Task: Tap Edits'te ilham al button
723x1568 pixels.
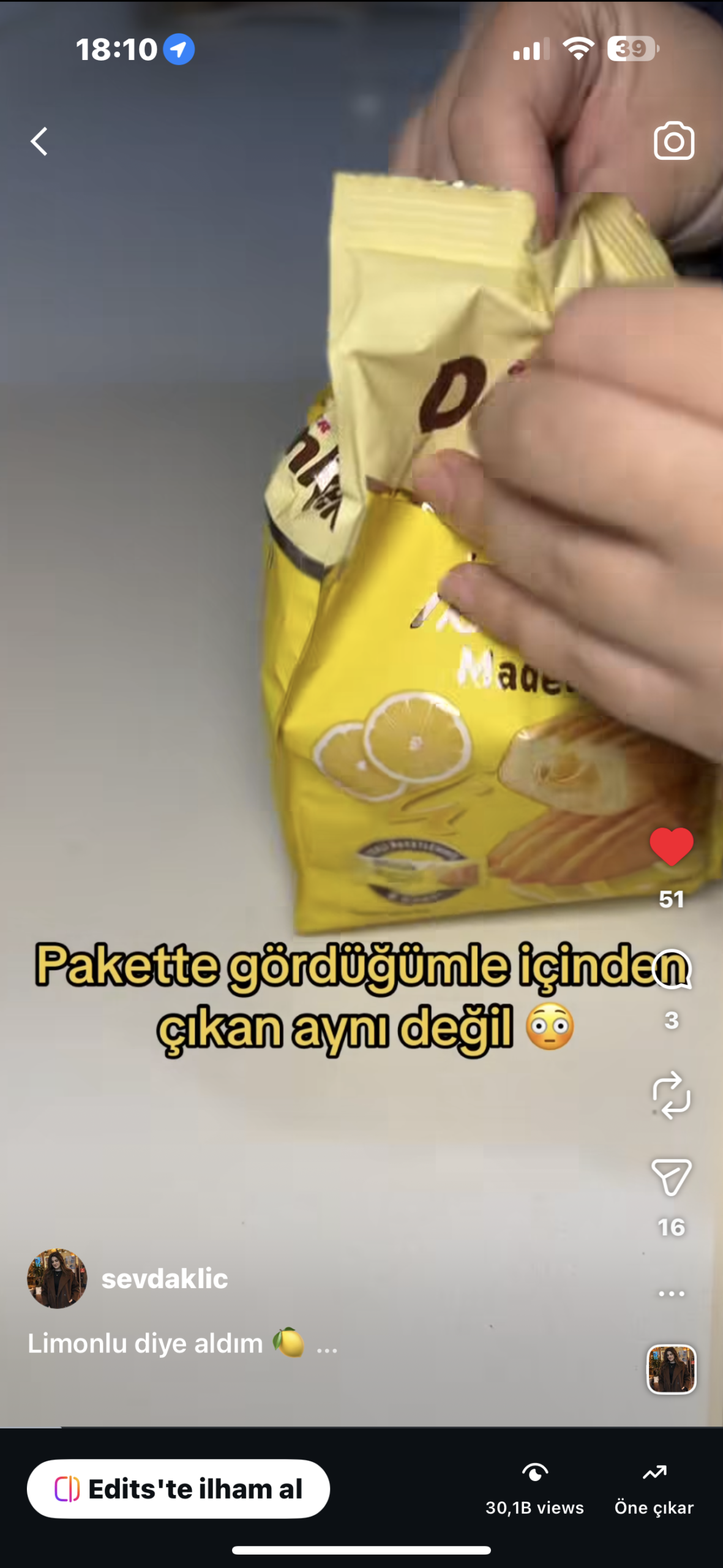Action: coord(178,1489)
